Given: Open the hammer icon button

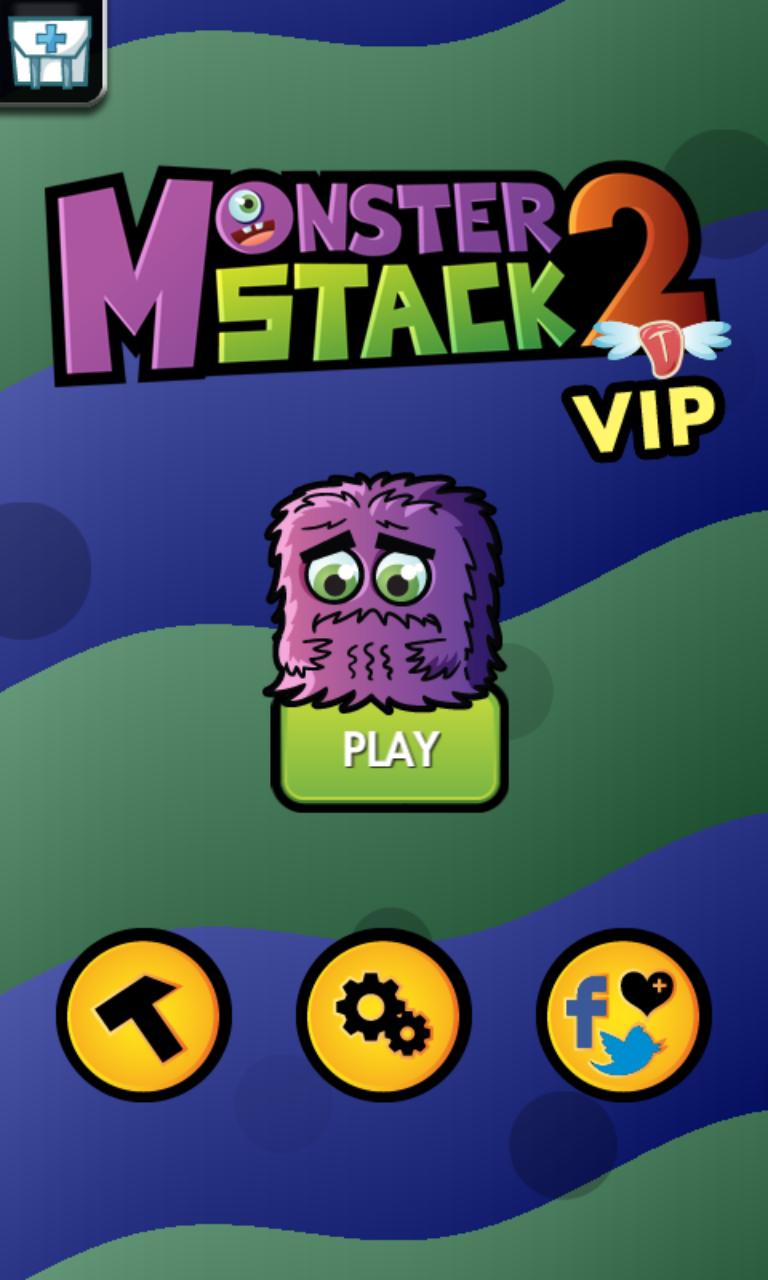Looking at the screenshot, I should pos(144,1015).
